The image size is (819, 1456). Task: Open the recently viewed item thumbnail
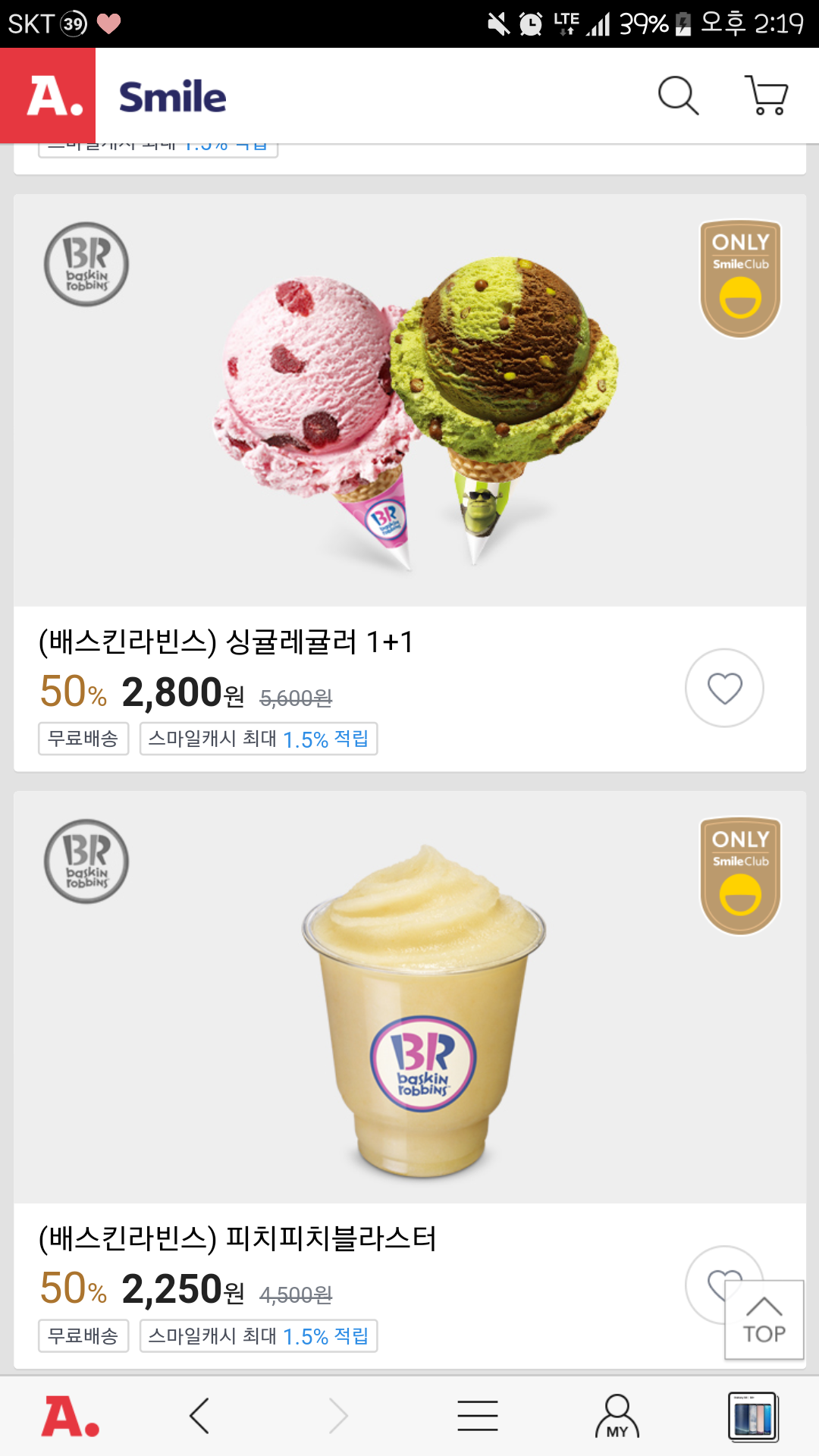[x=753, y=1416]
